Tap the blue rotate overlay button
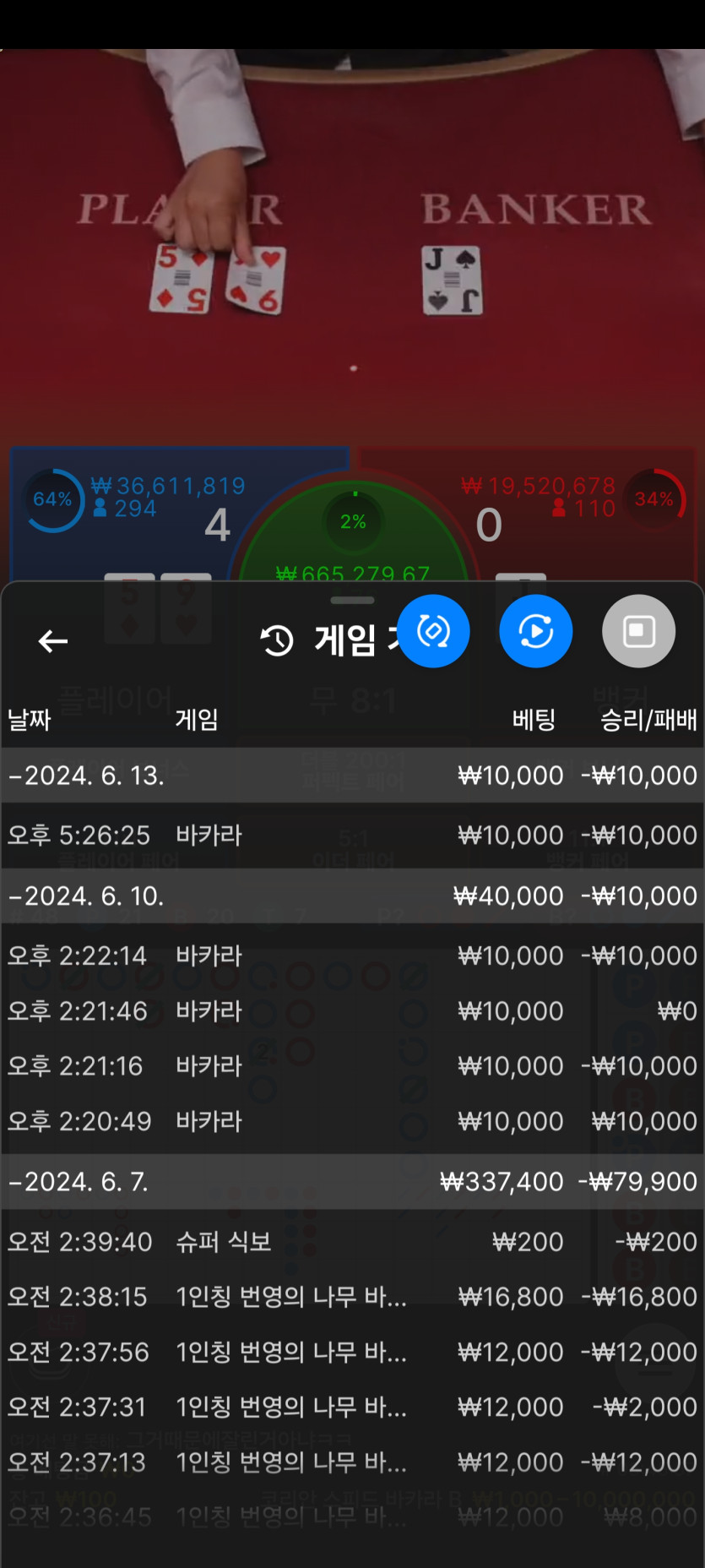This screenshot has width=705, height=1568. point(433,631)
